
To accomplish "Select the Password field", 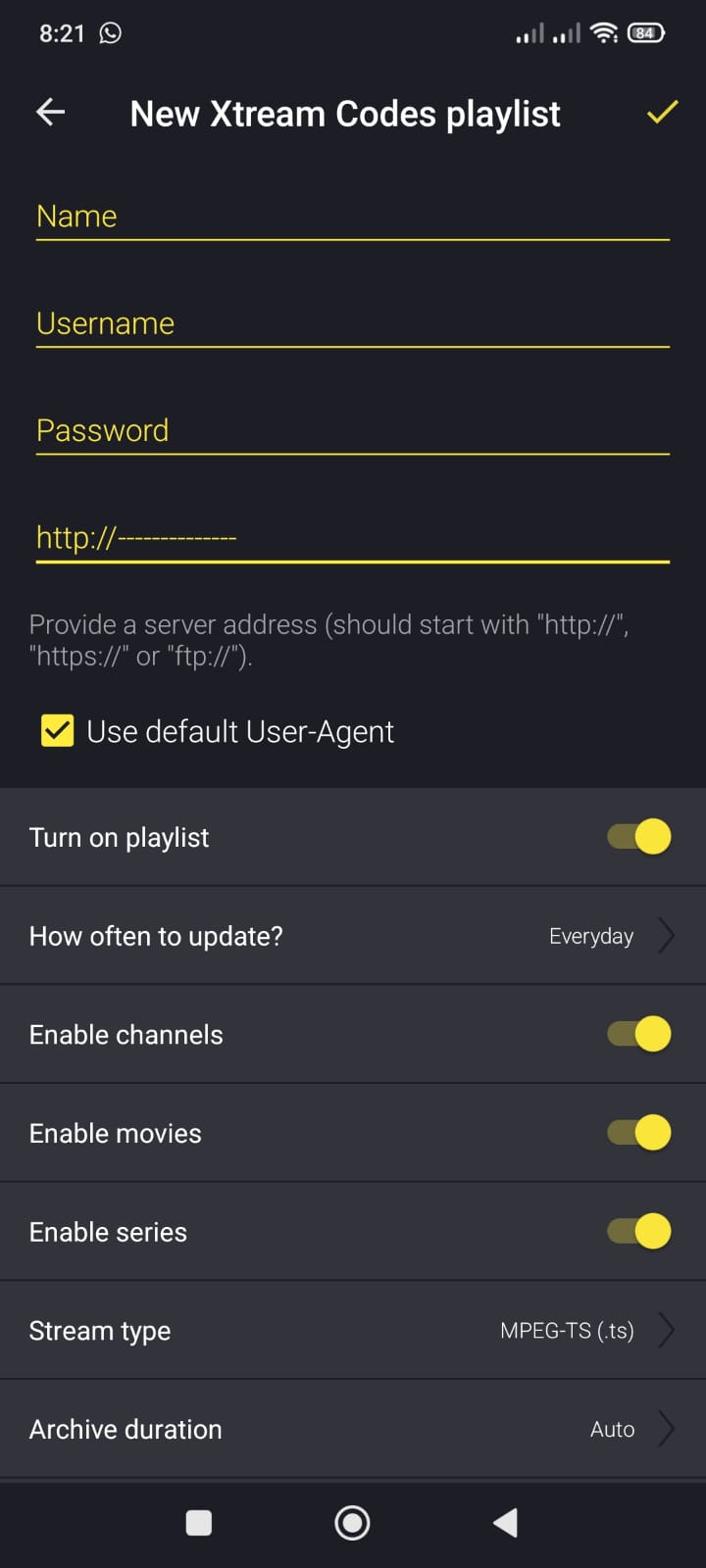I will (x=352, y=431).
